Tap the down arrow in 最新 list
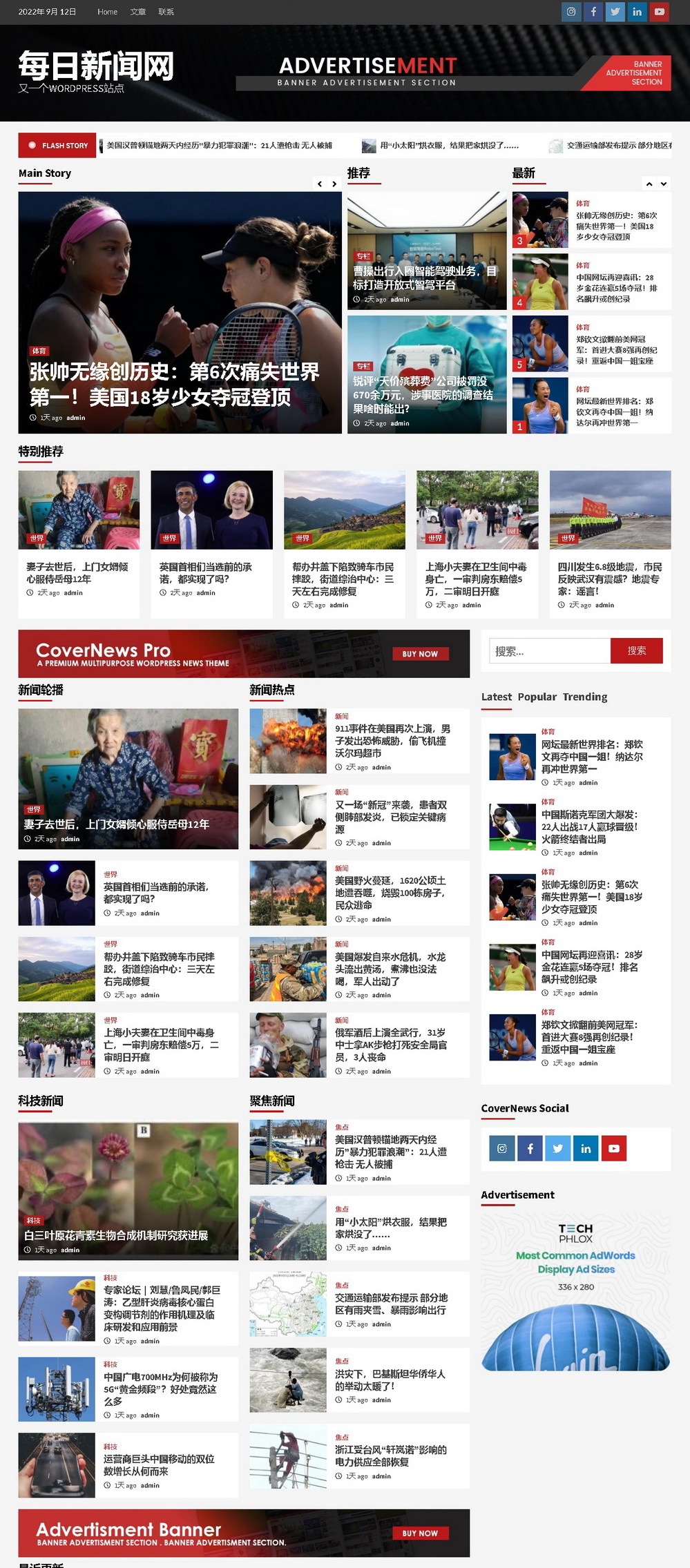The width and height of the screenshot is (690, 1568). (x=663, y=184)
